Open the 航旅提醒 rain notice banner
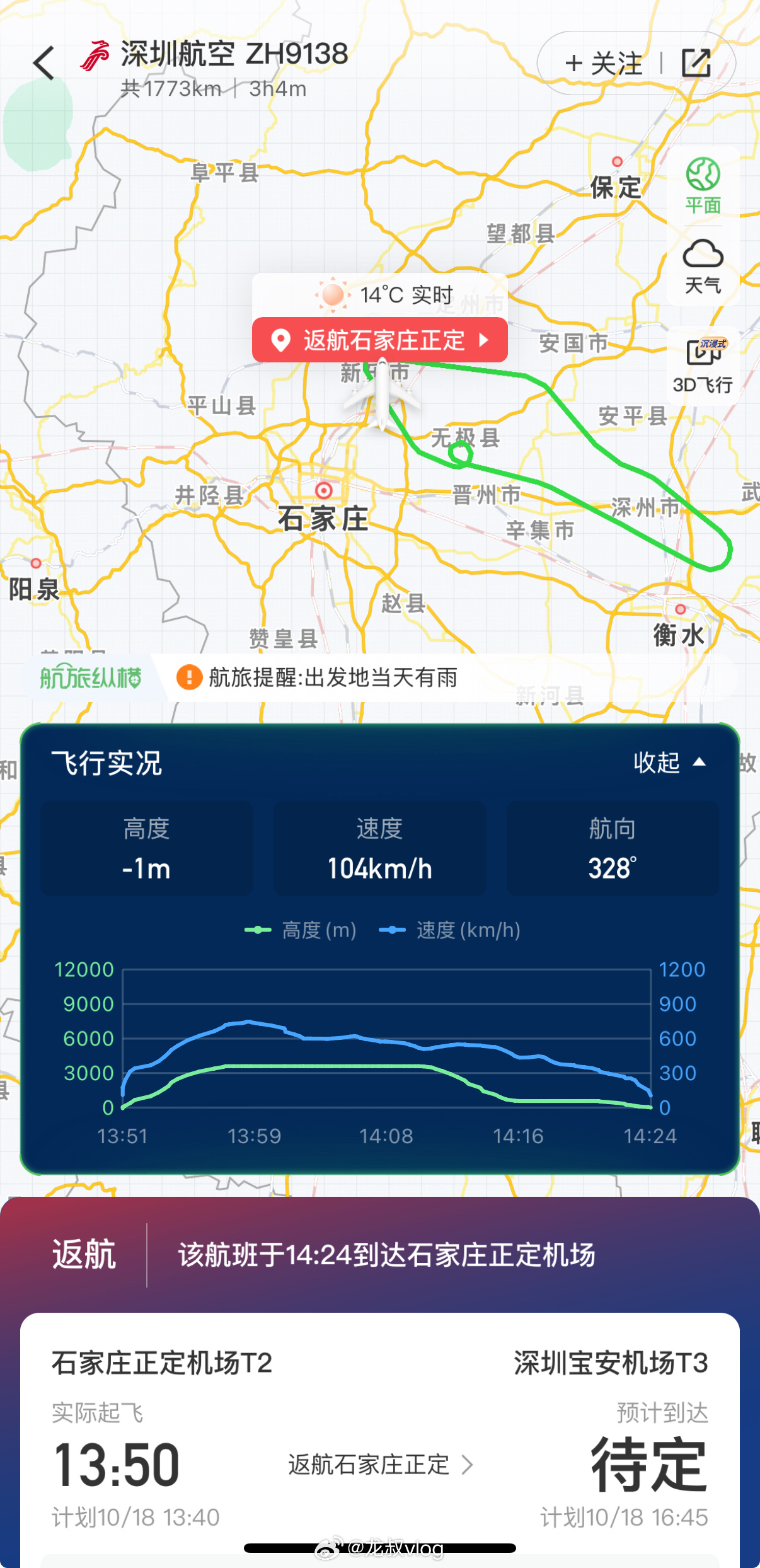This screenshot has width=760, height=1568. pos(317,678)
